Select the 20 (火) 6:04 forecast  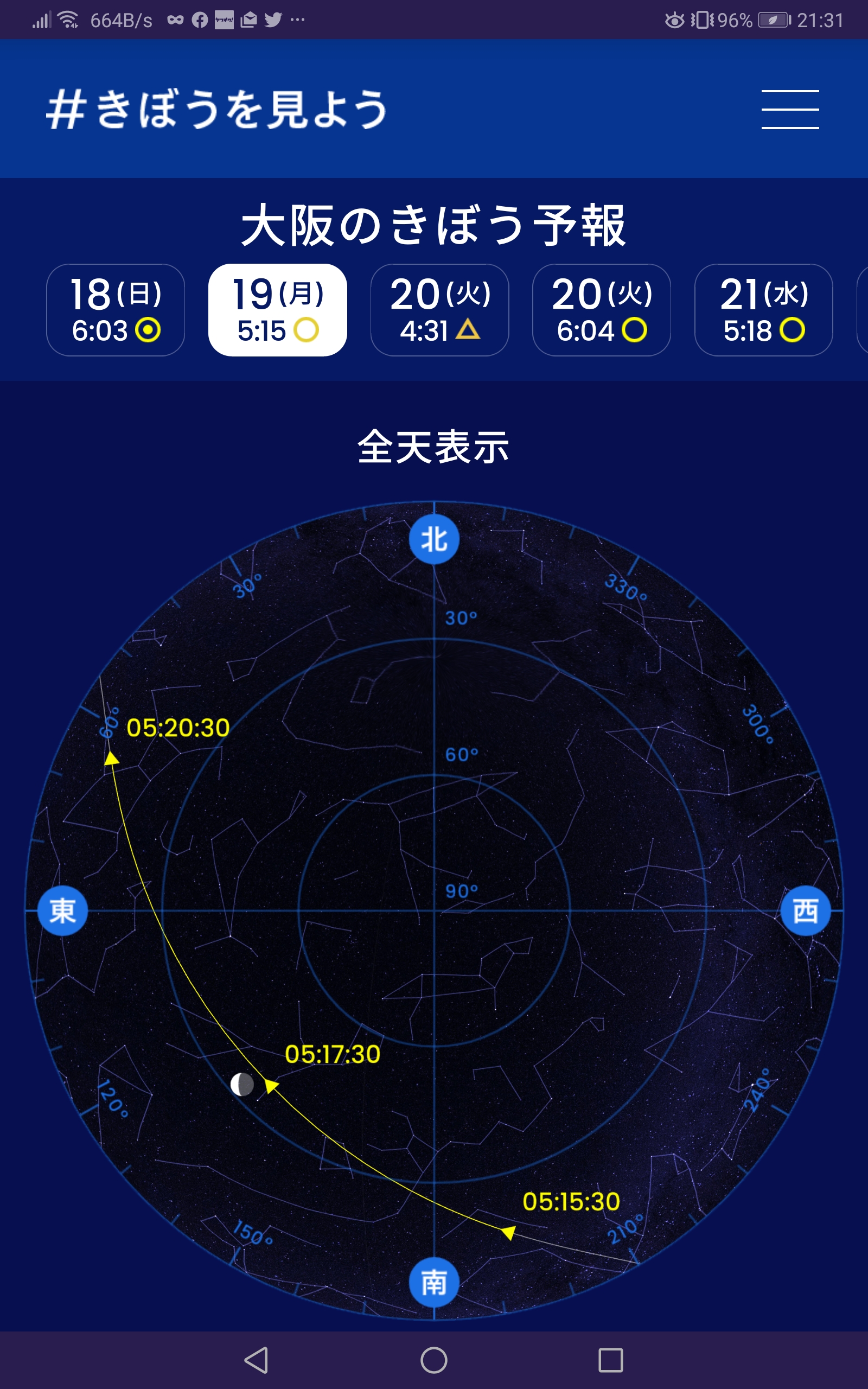coord(602,310)
